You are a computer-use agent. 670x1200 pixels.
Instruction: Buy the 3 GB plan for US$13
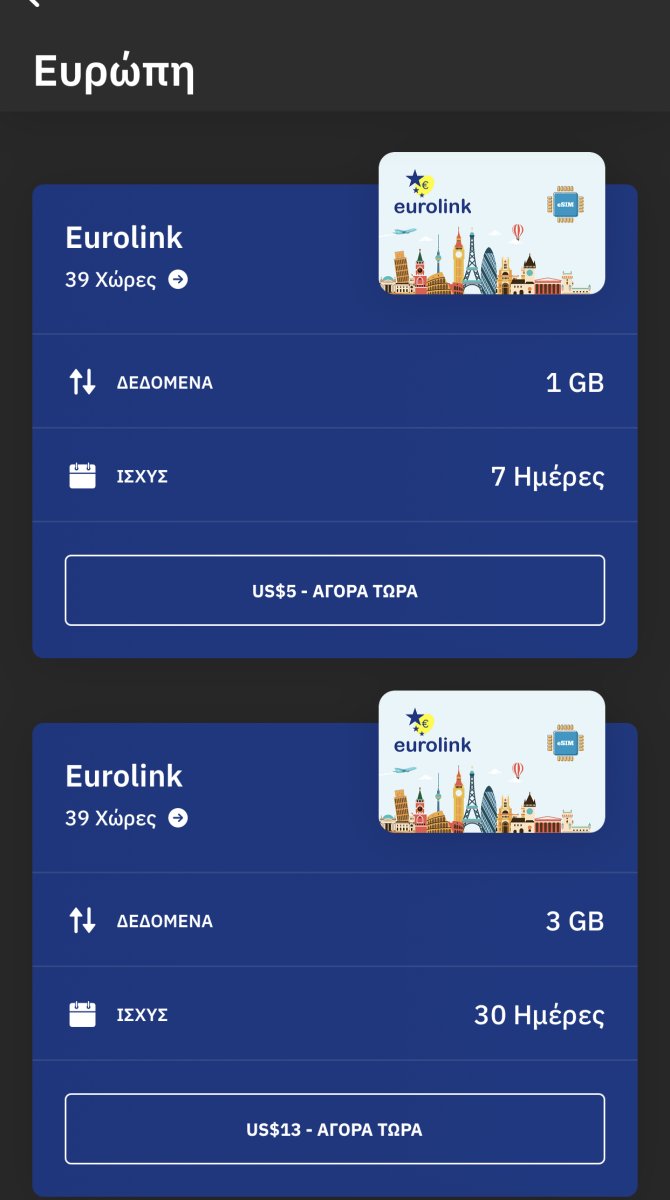click(x=335, y=1129)
